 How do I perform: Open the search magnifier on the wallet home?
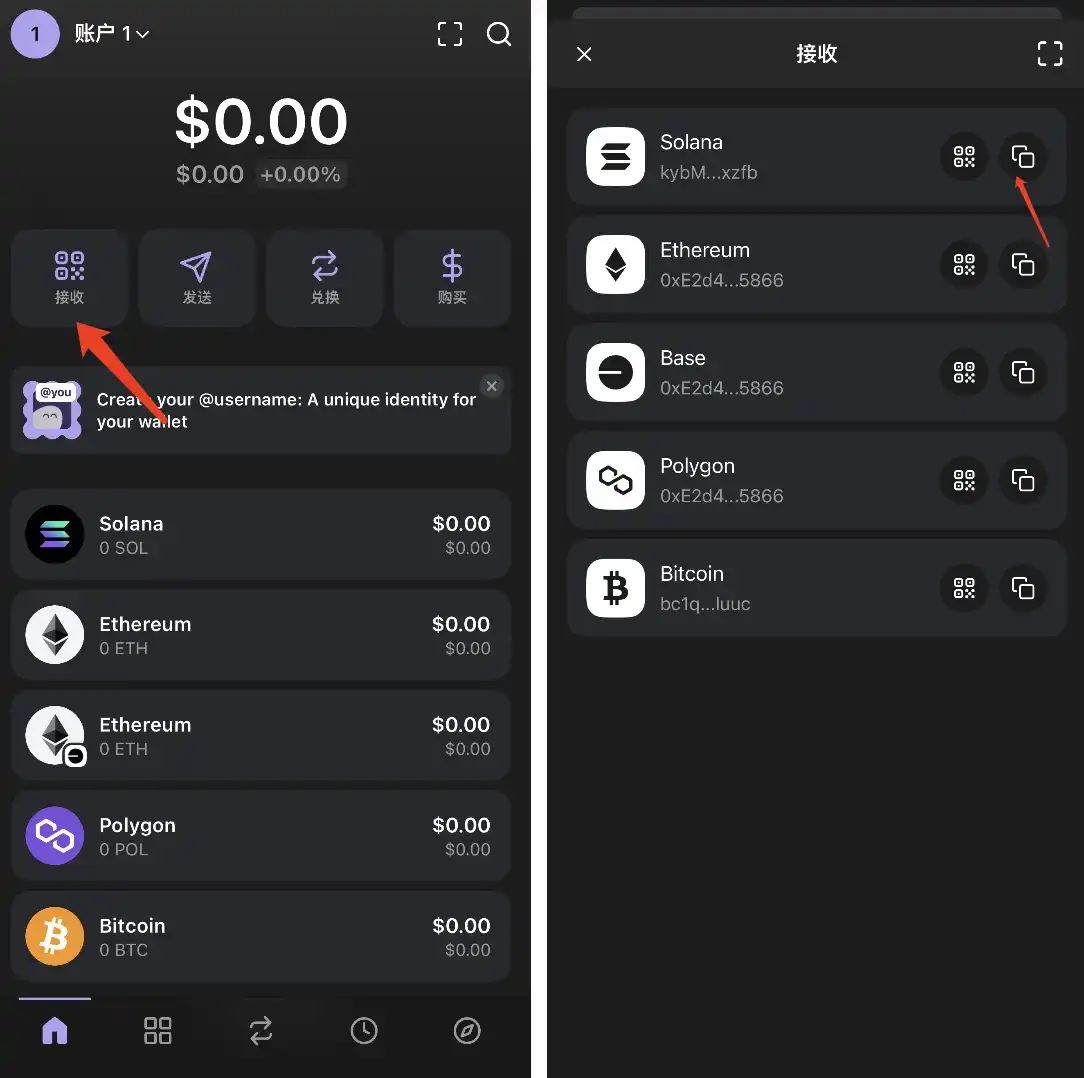(x=499, y=34)
